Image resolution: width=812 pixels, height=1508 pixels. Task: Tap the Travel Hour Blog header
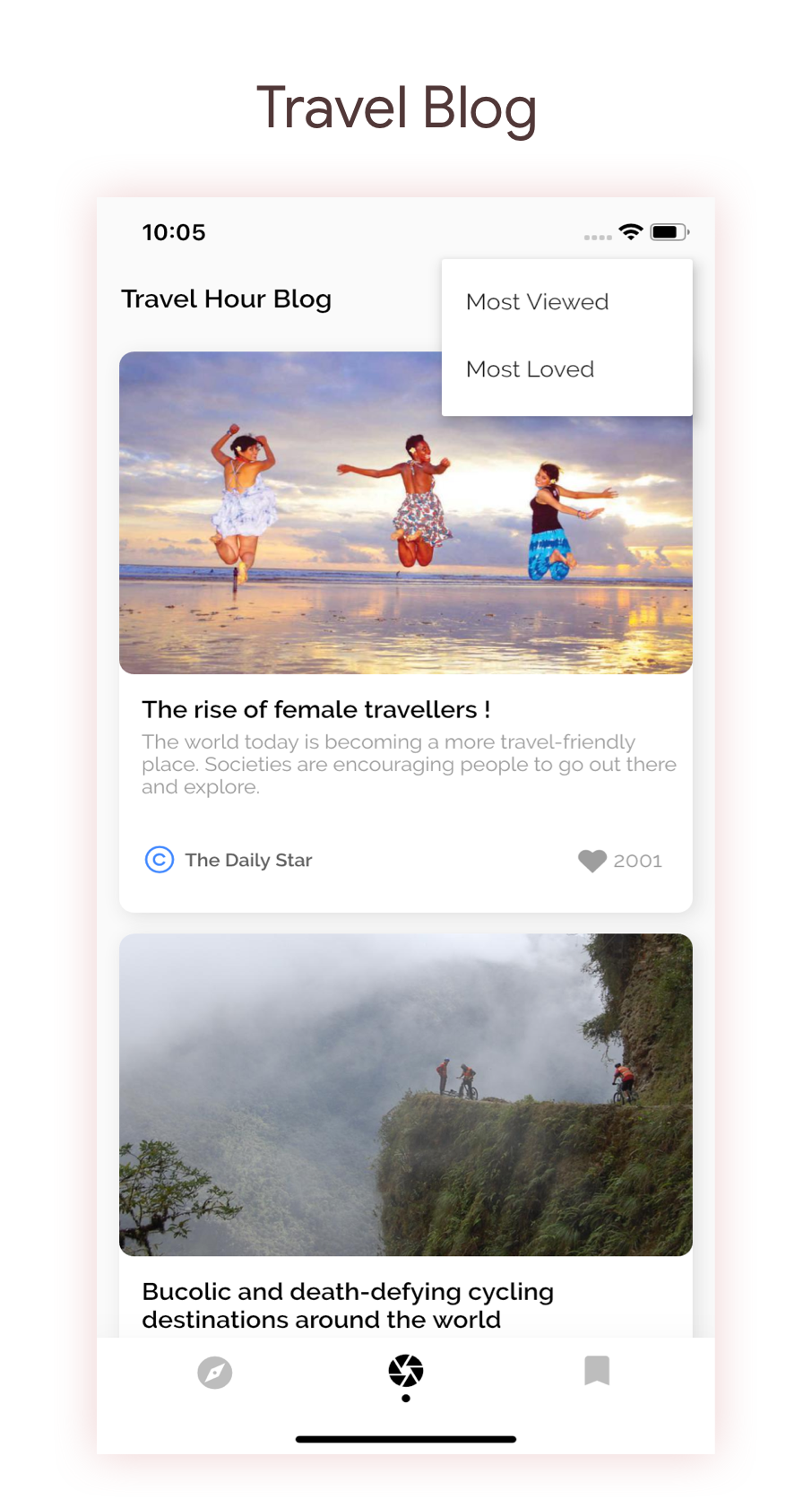pyautogui.click(x=227, y=299)
